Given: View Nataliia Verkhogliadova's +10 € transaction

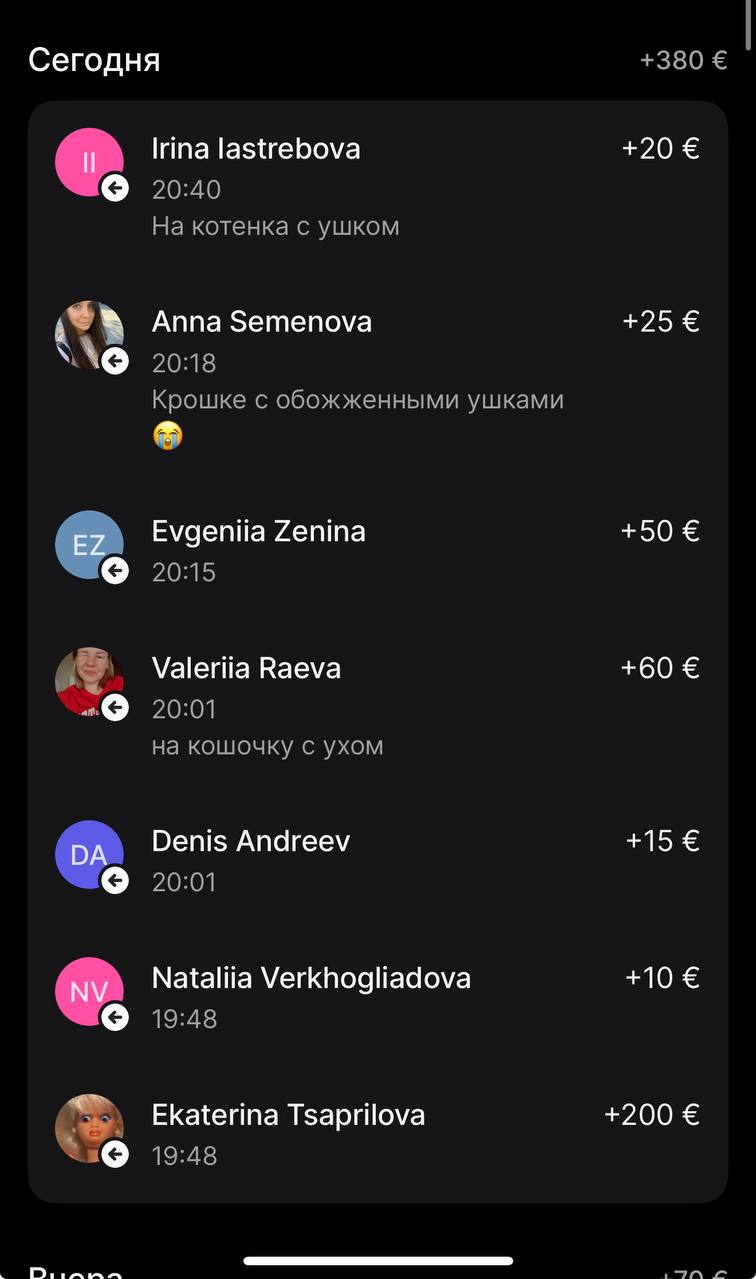Looking at the screenshot, I should tap(377, 997).
